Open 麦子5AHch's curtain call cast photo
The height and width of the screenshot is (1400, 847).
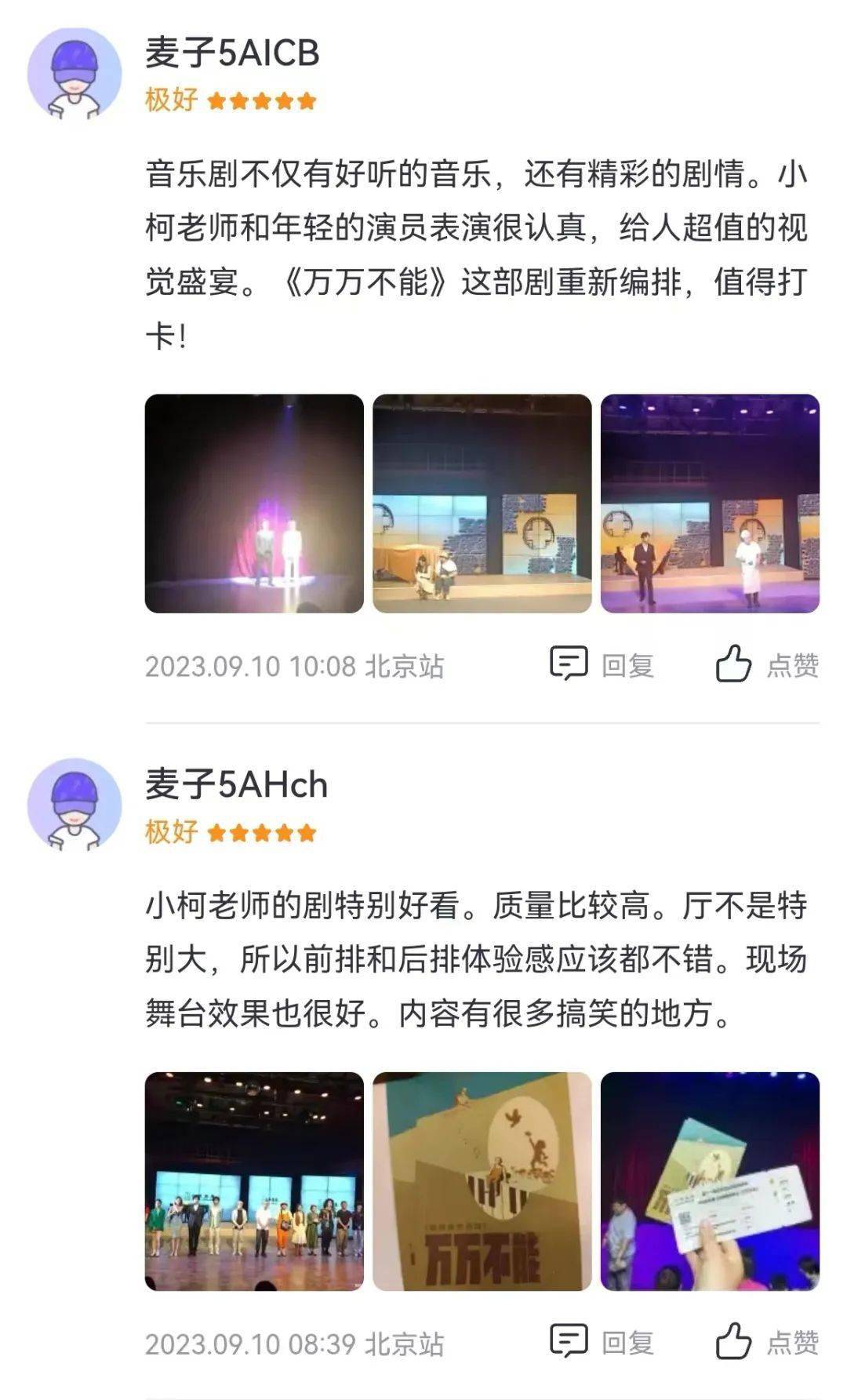tap(254, 1181)
